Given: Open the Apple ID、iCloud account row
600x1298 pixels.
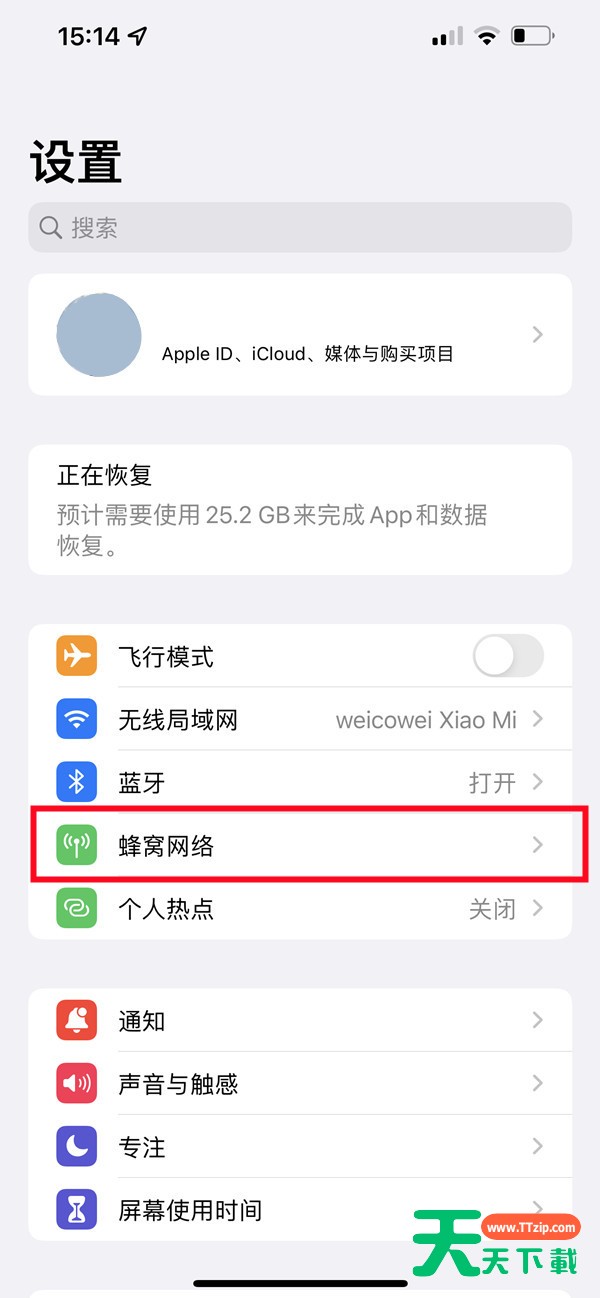Looking at the screenshot, I should tap(300, 334).
